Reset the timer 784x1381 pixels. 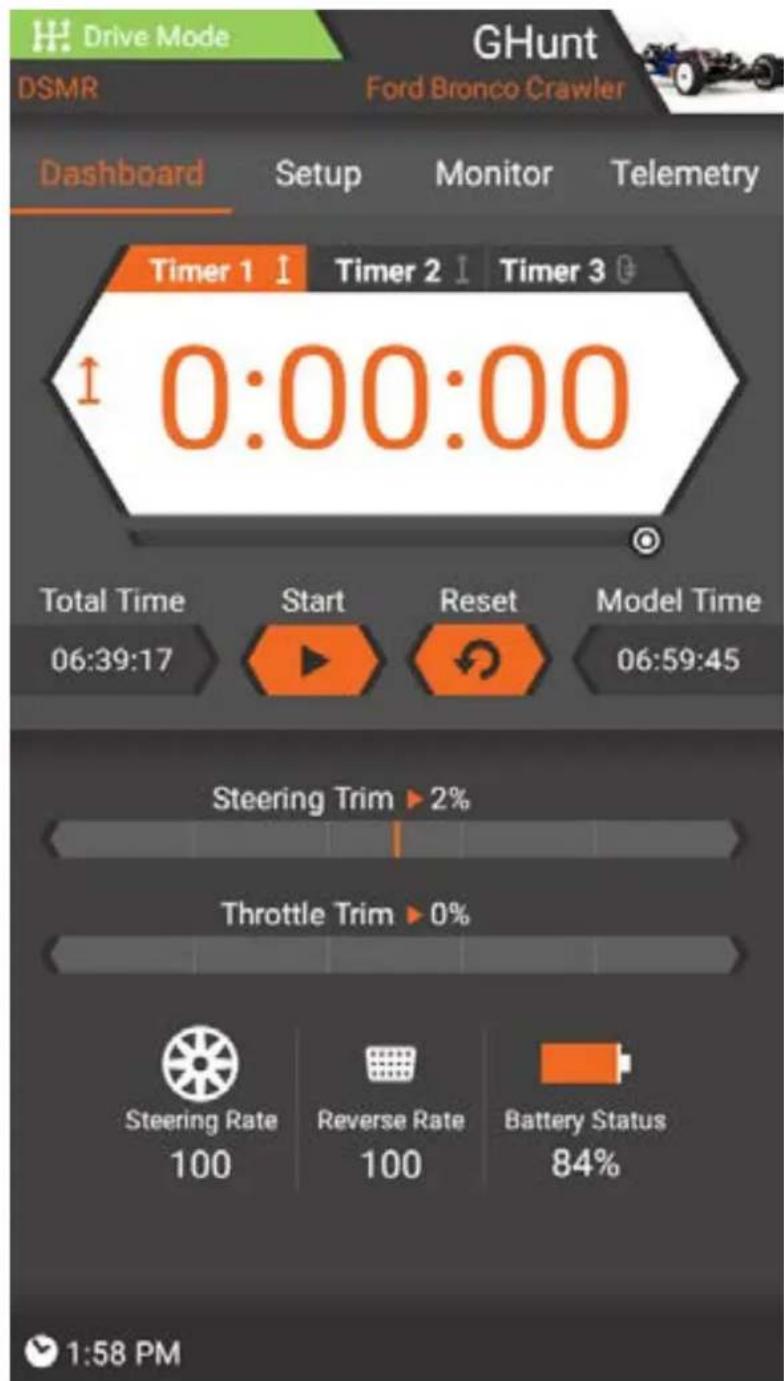pos(479,661)
